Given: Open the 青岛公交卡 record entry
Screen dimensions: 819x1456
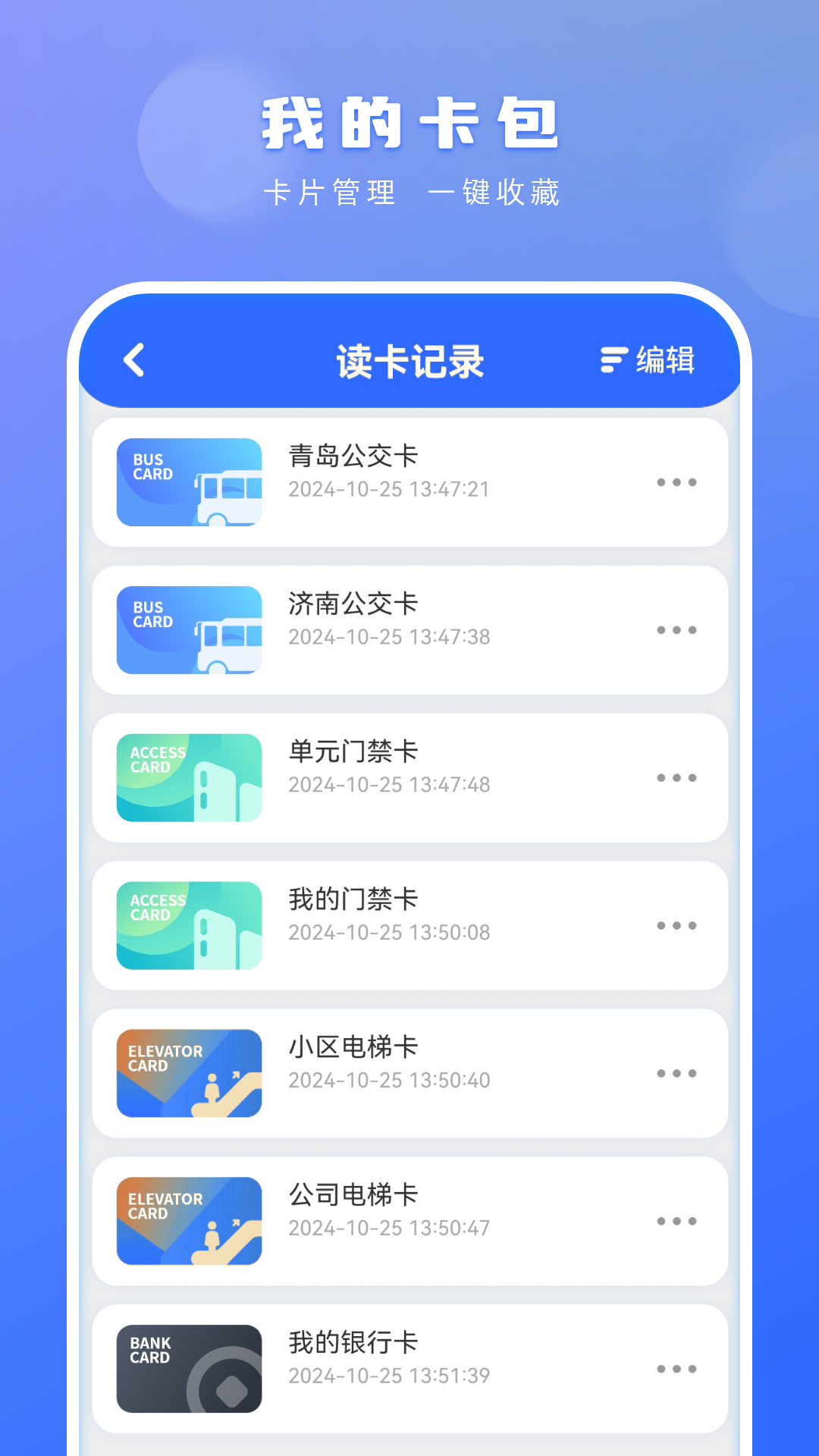Looking at the screenshot, I should pos(409,482).
